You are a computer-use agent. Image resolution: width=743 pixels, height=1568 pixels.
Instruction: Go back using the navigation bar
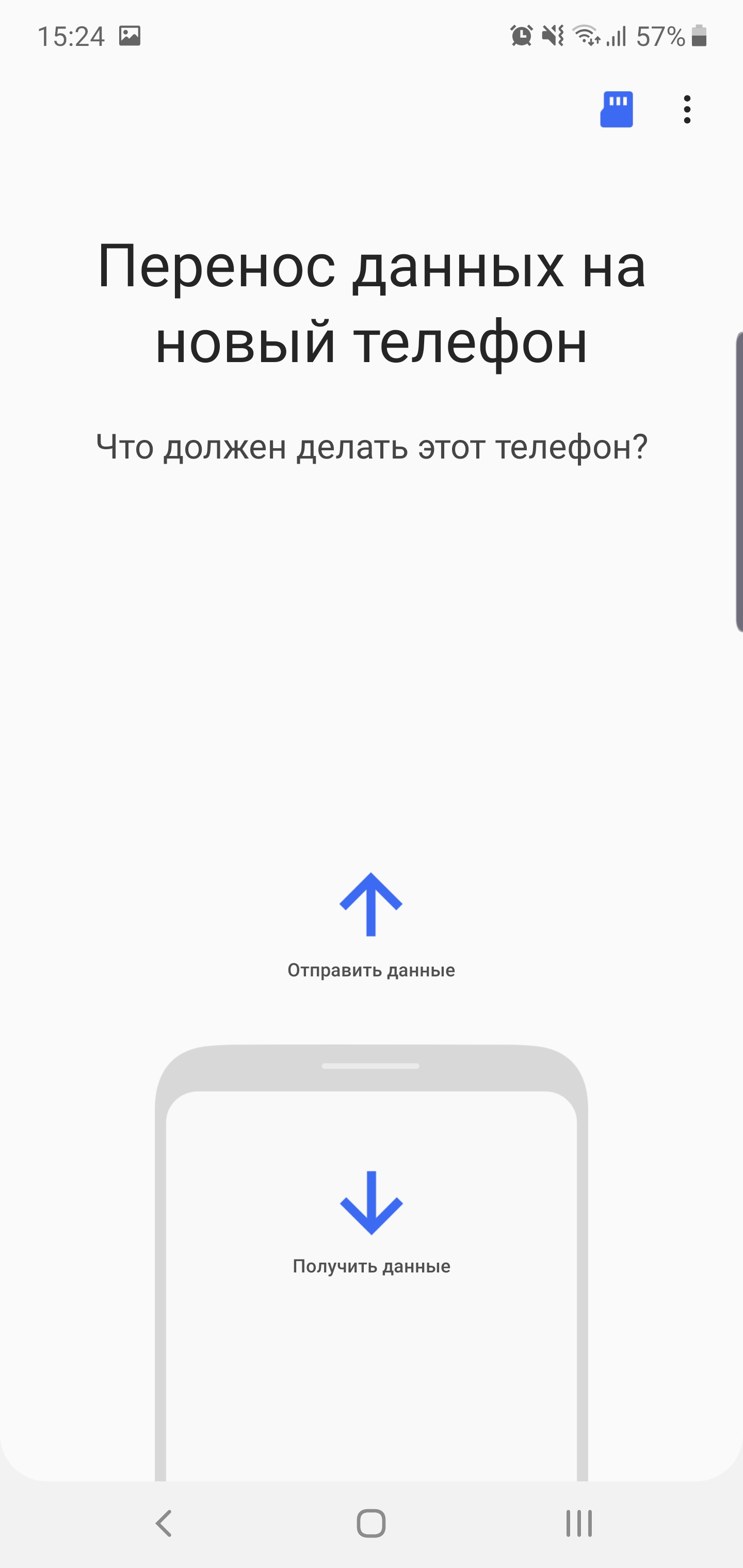click(163, 1524)
